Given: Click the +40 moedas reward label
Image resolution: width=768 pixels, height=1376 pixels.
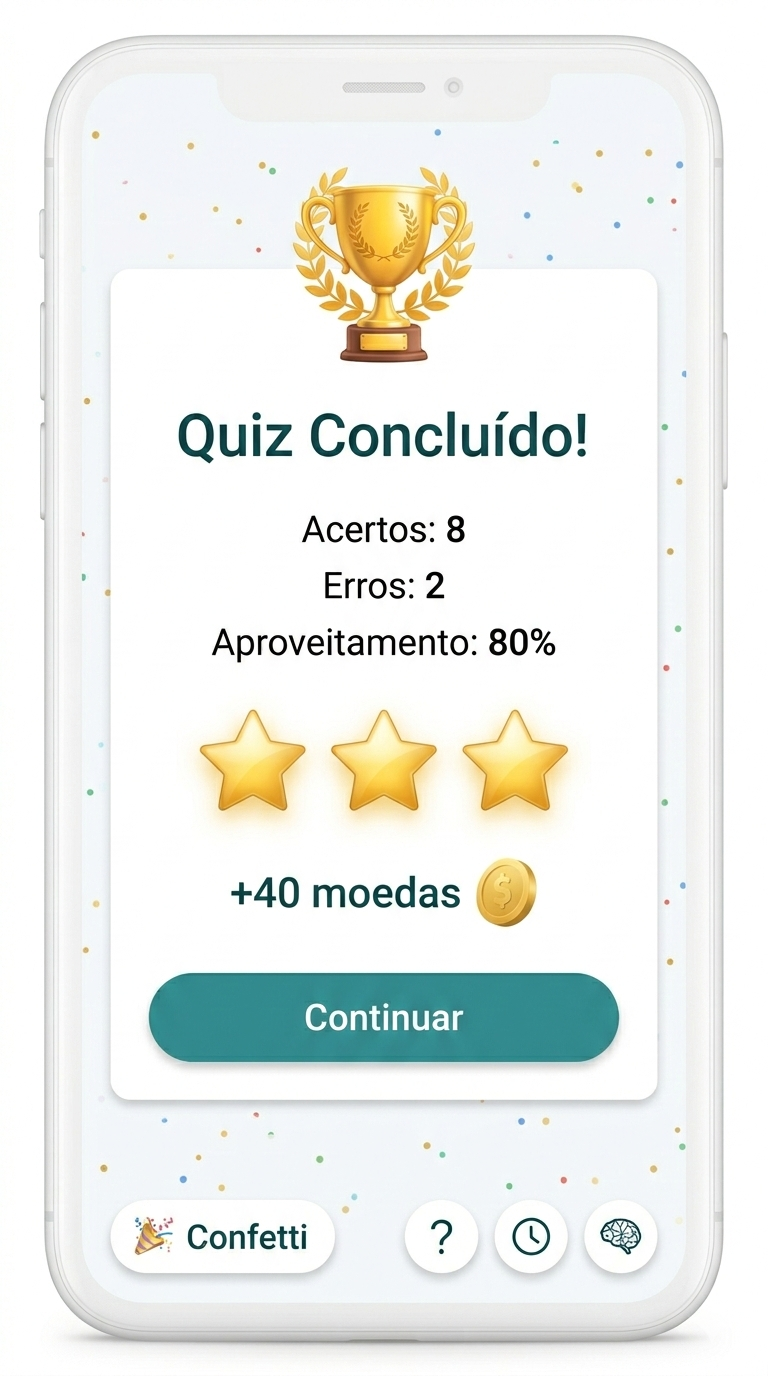Looking at the screenshot, I should [347, 893].
